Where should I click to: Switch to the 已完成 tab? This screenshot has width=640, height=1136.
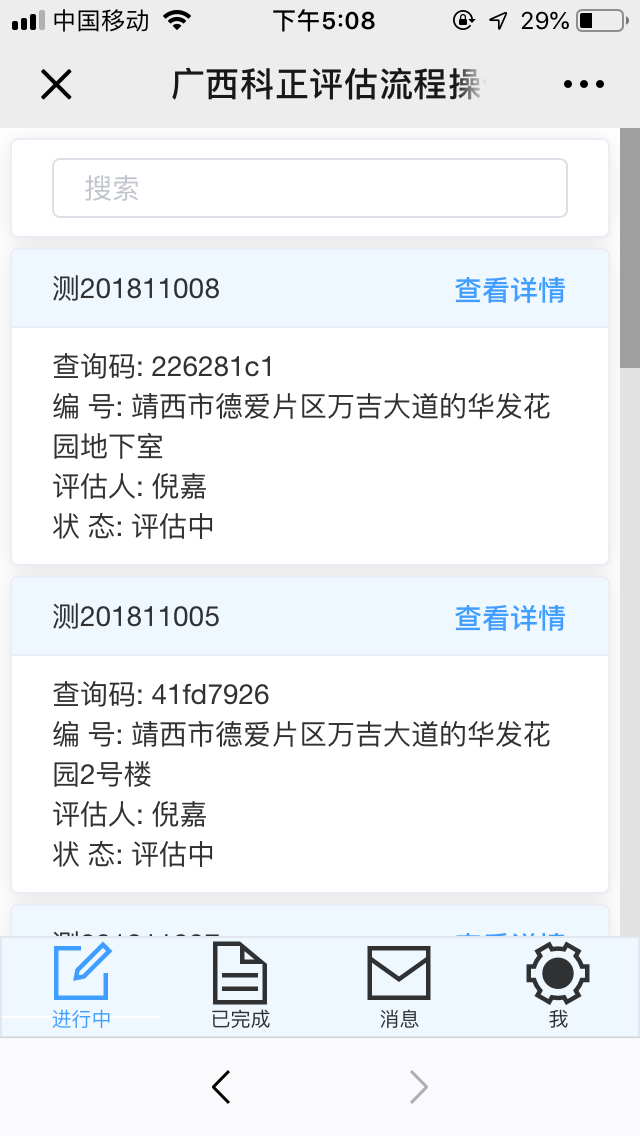coord(240,984)
